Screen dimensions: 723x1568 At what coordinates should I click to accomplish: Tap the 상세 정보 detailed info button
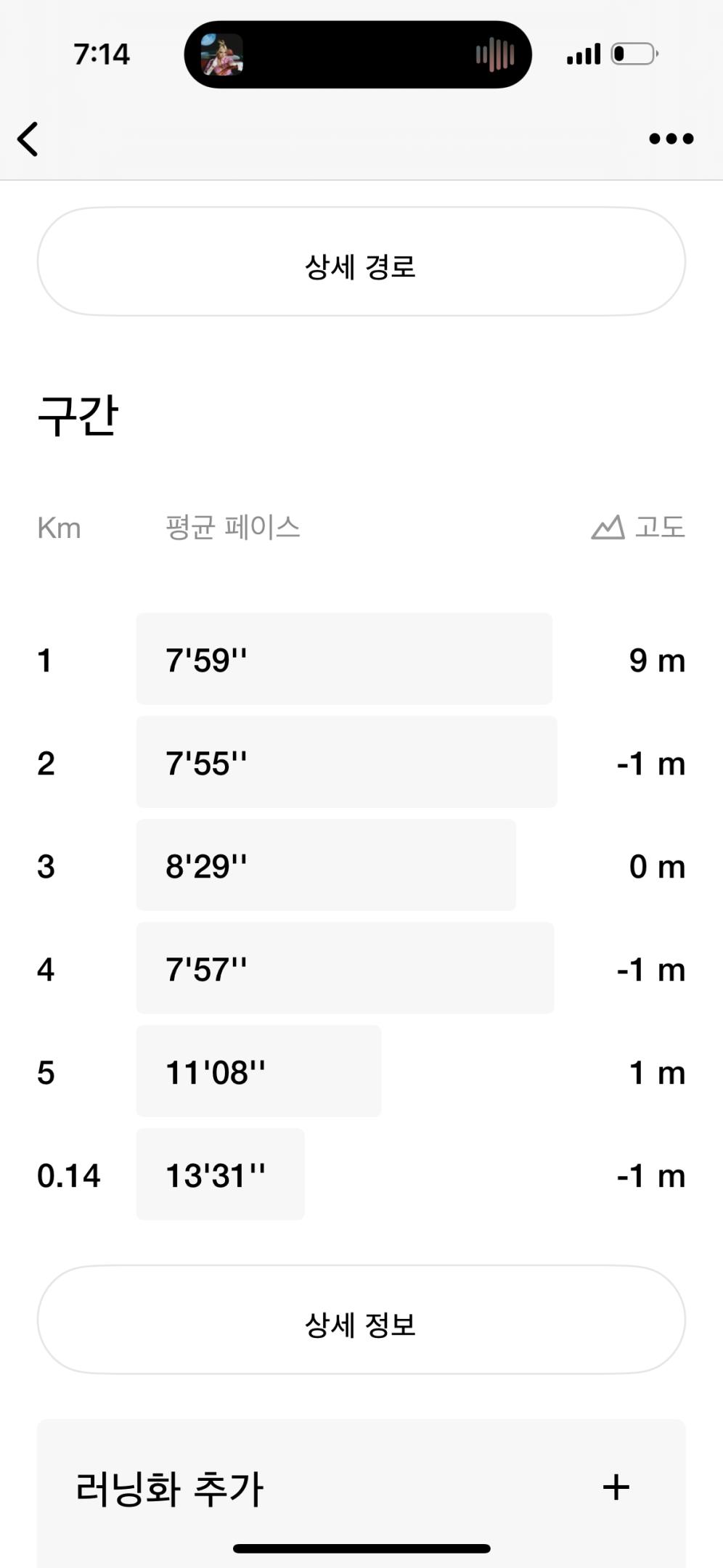coord(361,1320)
